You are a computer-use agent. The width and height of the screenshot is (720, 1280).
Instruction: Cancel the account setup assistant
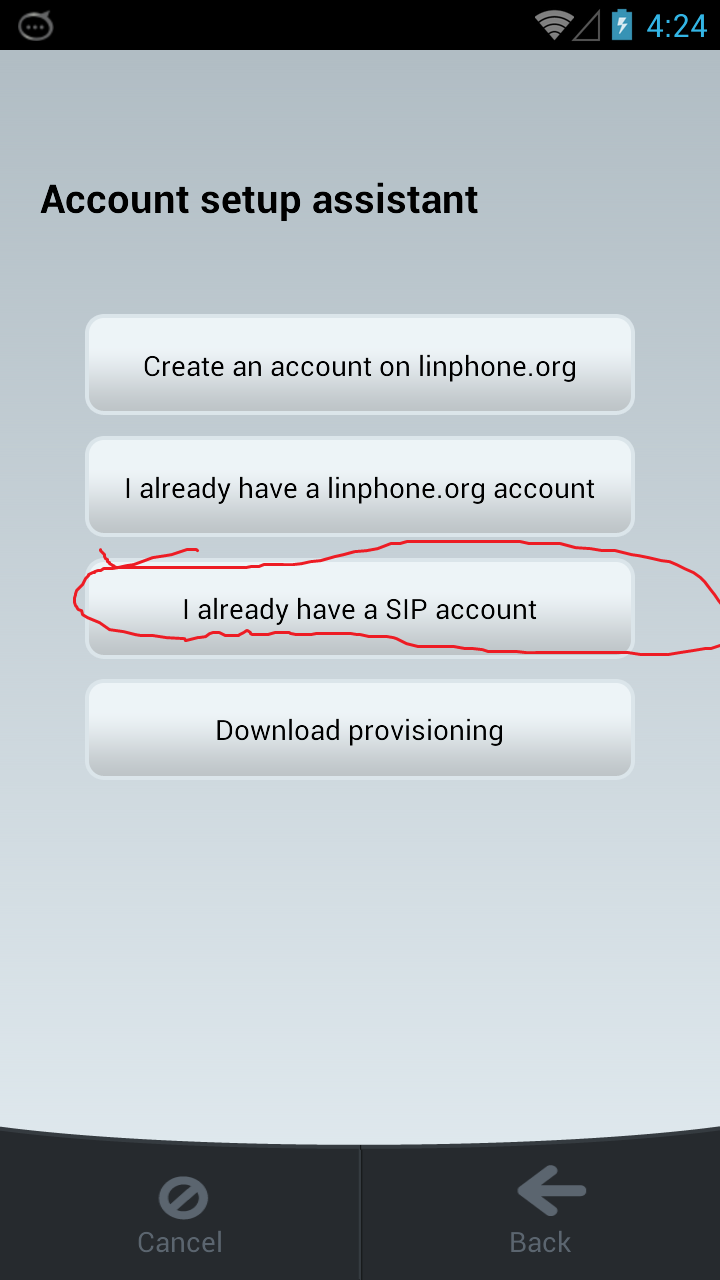180,1213
